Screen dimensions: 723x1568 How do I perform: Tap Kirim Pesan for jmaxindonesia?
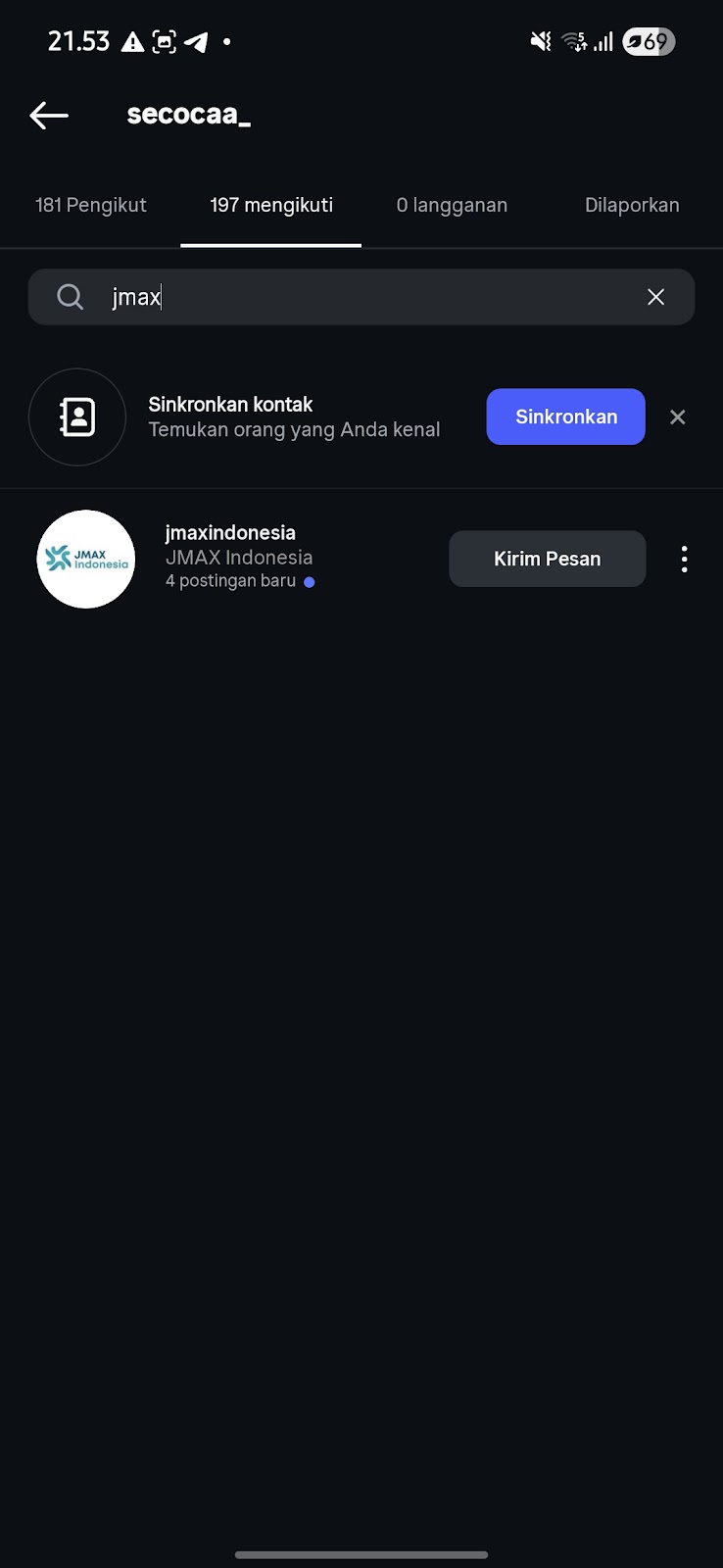click(547, 559)
